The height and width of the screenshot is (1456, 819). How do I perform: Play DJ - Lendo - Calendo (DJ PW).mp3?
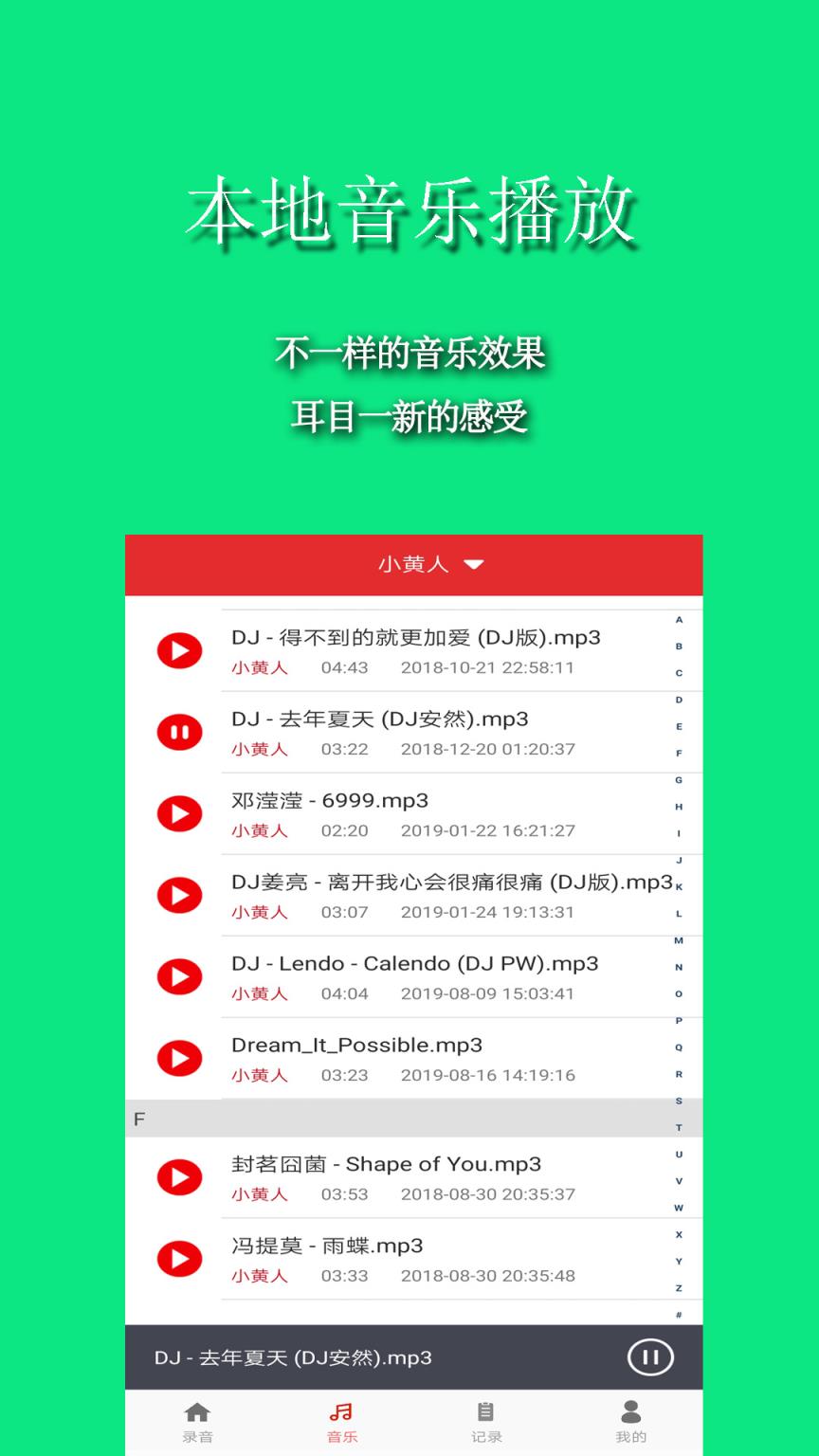coord(179,976)
